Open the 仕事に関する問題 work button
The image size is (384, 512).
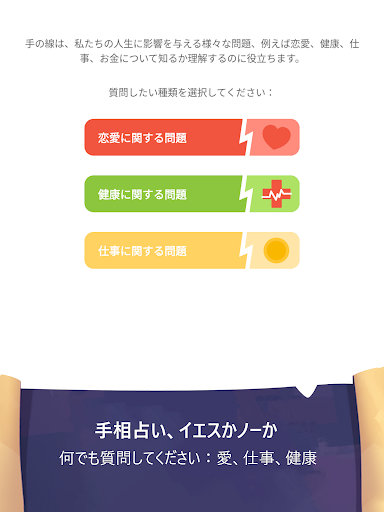click(192, 250)
